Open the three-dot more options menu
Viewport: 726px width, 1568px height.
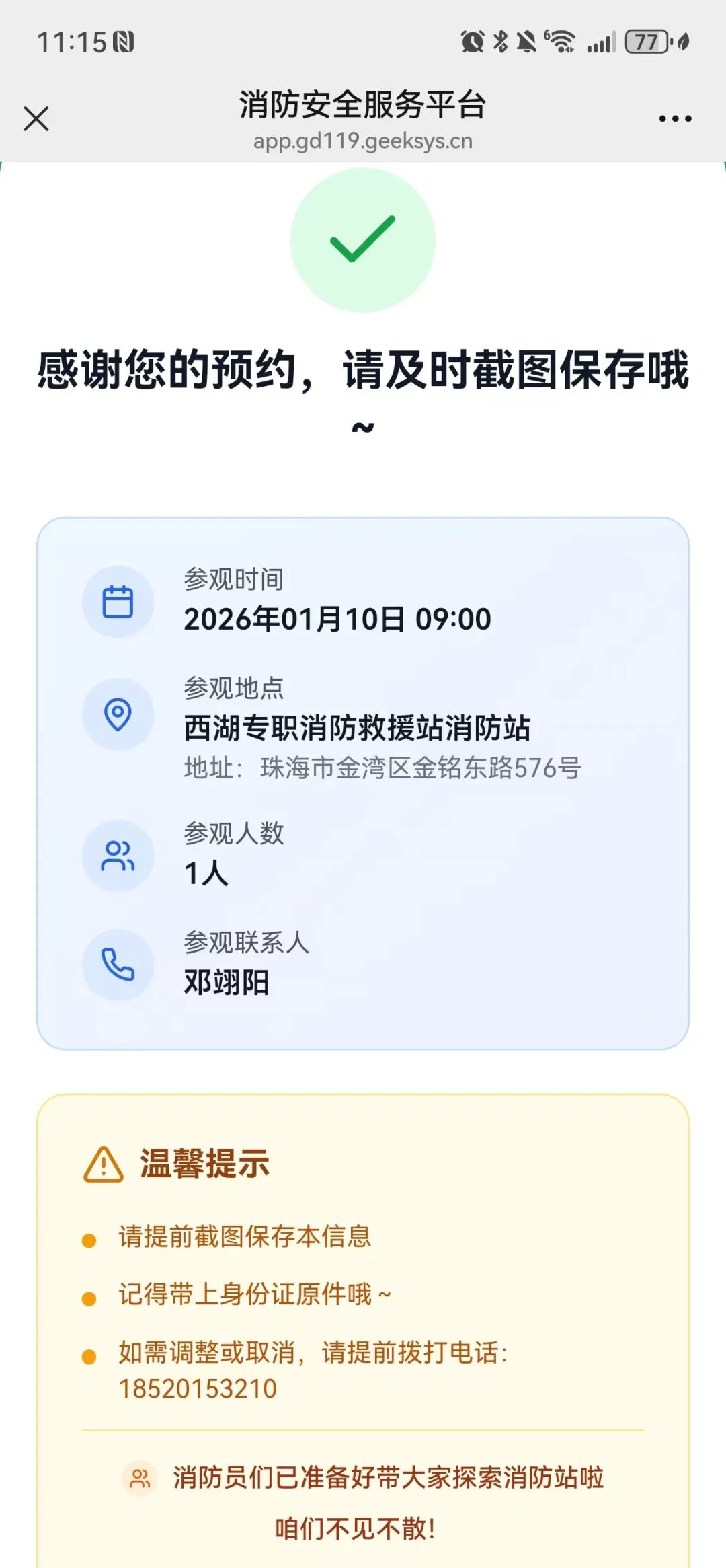(675, 119)
